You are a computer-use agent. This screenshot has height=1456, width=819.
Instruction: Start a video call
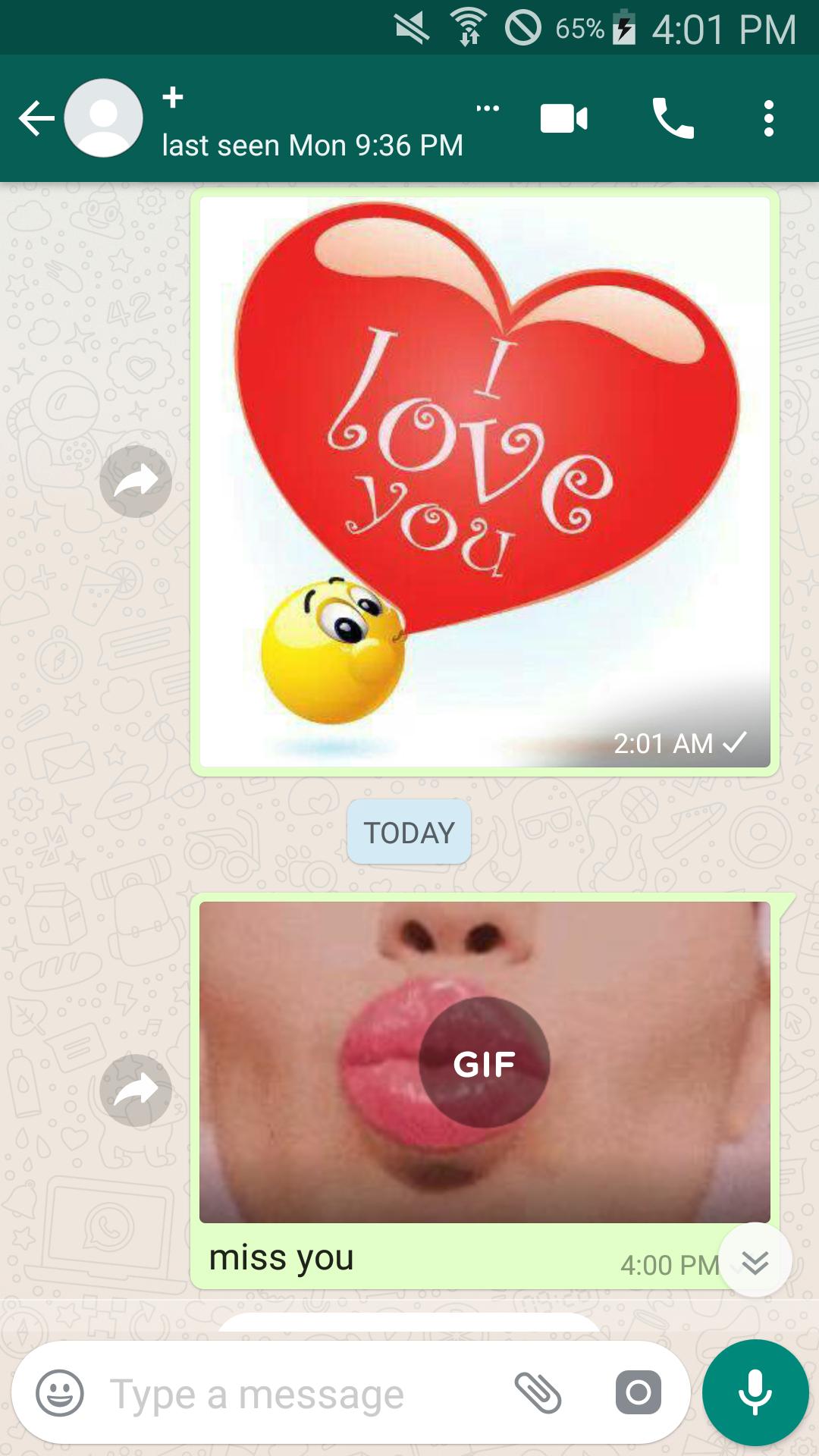[563, 119]
